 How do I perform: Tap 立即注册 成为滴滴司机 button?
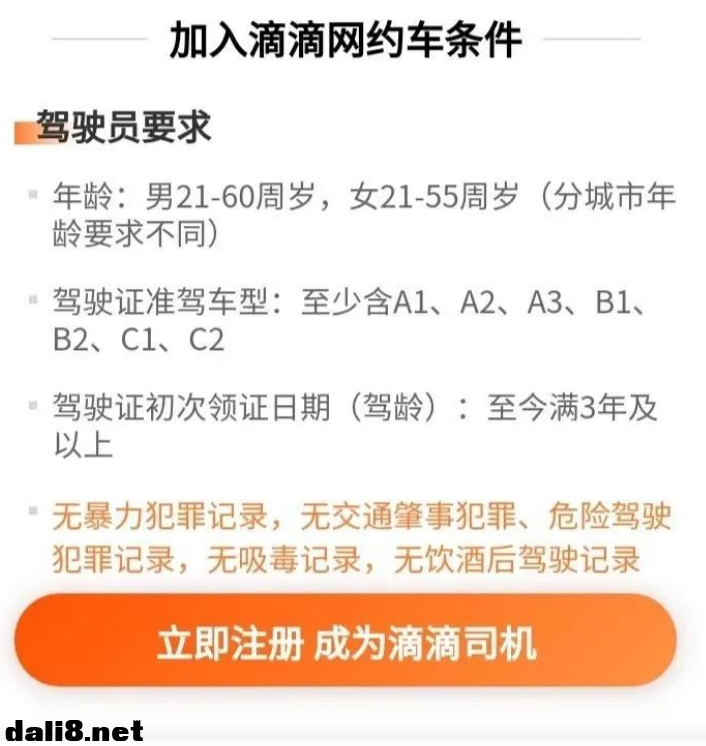click(x=346, y=643)
